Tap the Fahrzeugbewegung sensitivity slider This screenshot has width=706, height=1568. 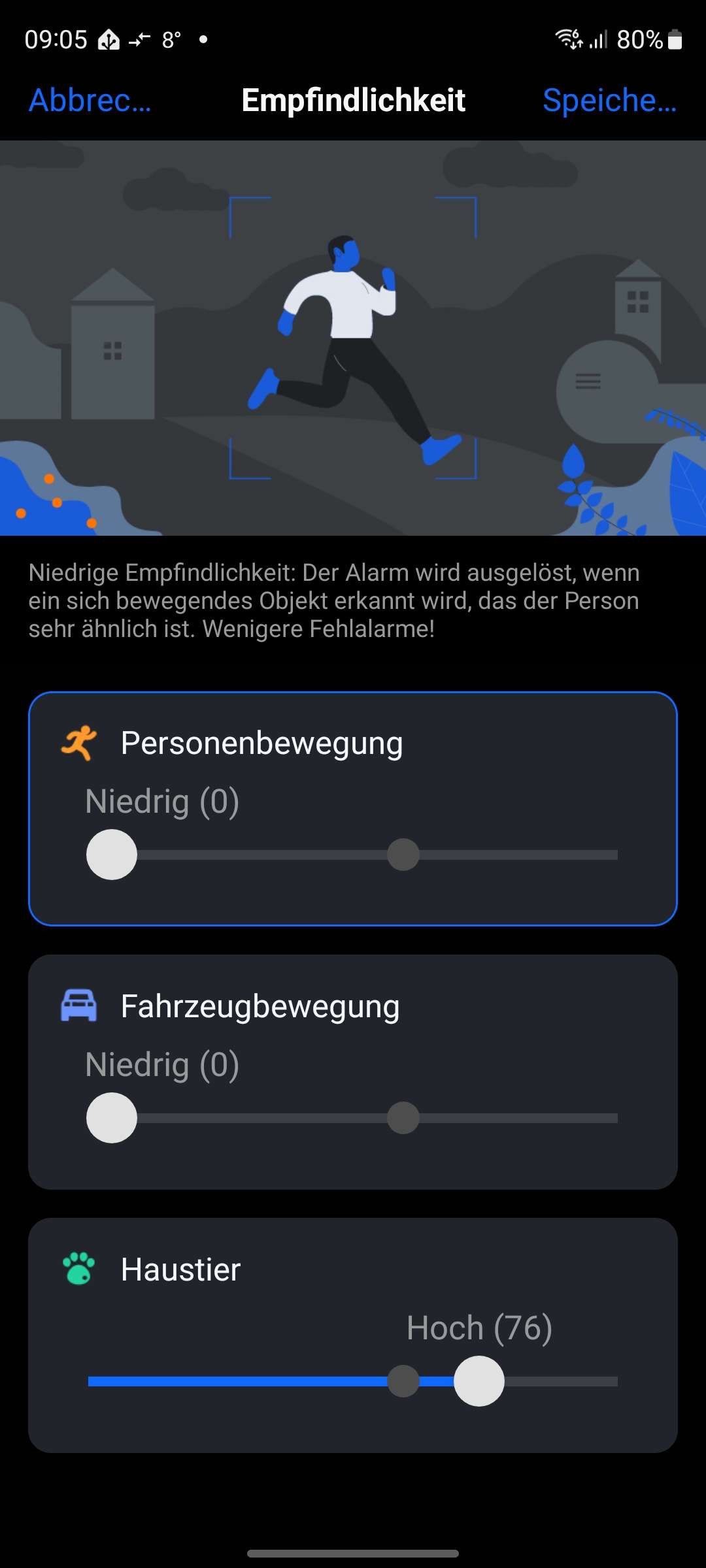coord(353,1118)
